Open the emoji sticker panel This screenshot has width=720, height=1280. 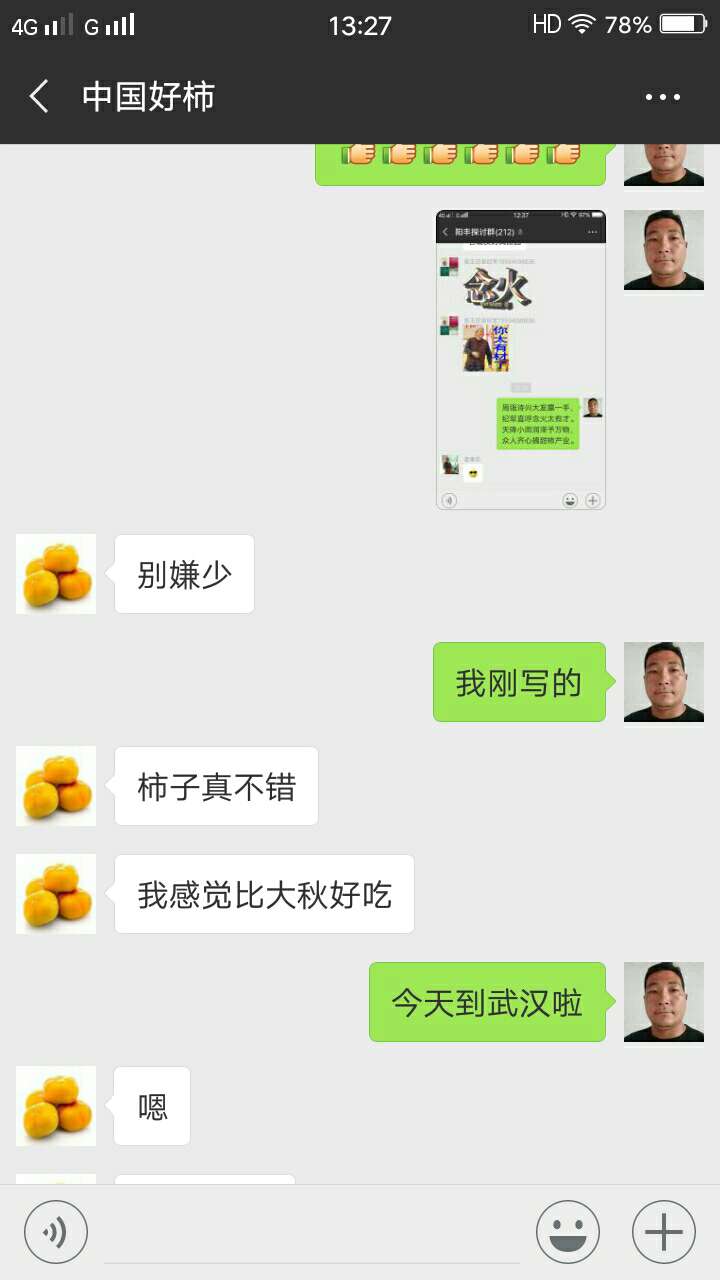tap(568, 1232)
